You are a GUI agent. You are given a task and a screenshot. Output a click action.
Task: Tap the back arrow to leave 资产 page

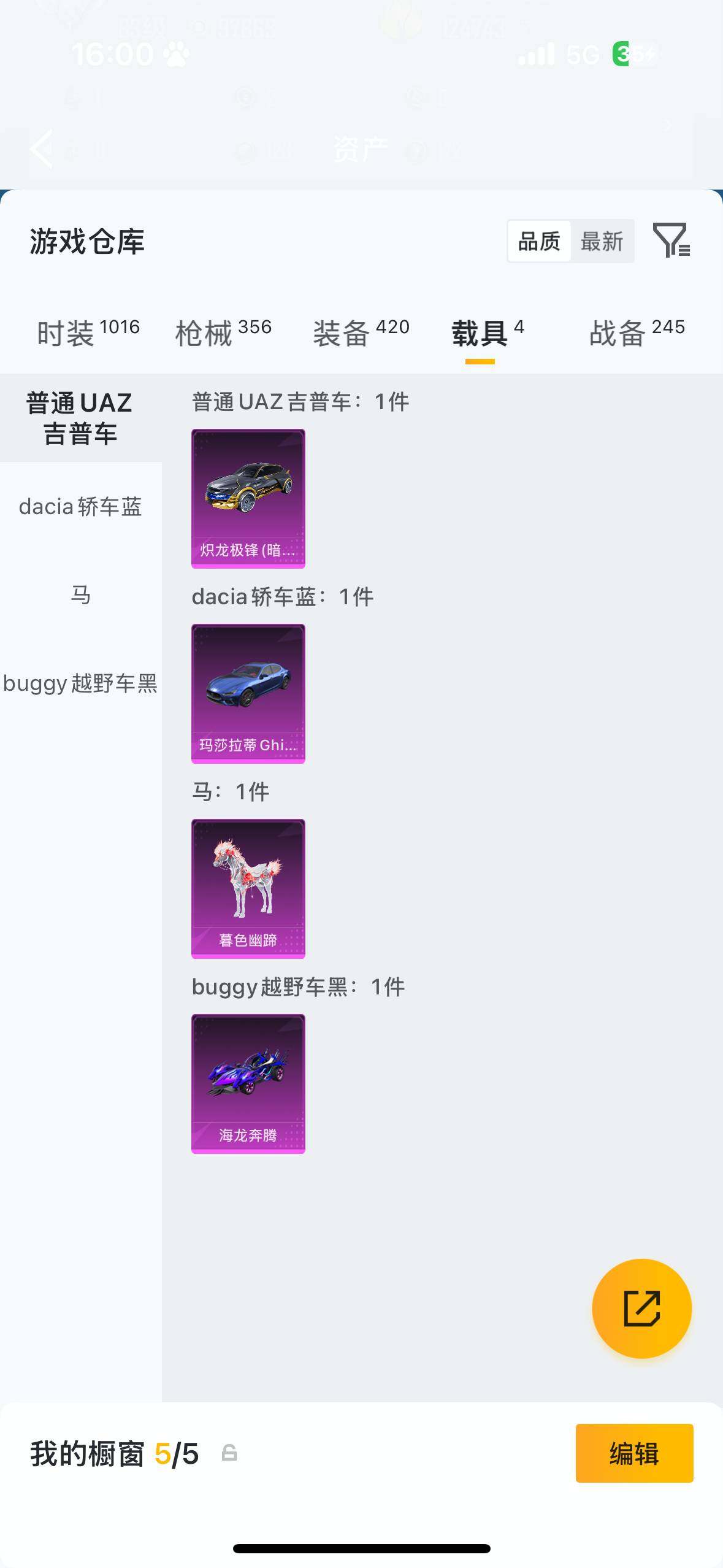[x=40, y=149]
